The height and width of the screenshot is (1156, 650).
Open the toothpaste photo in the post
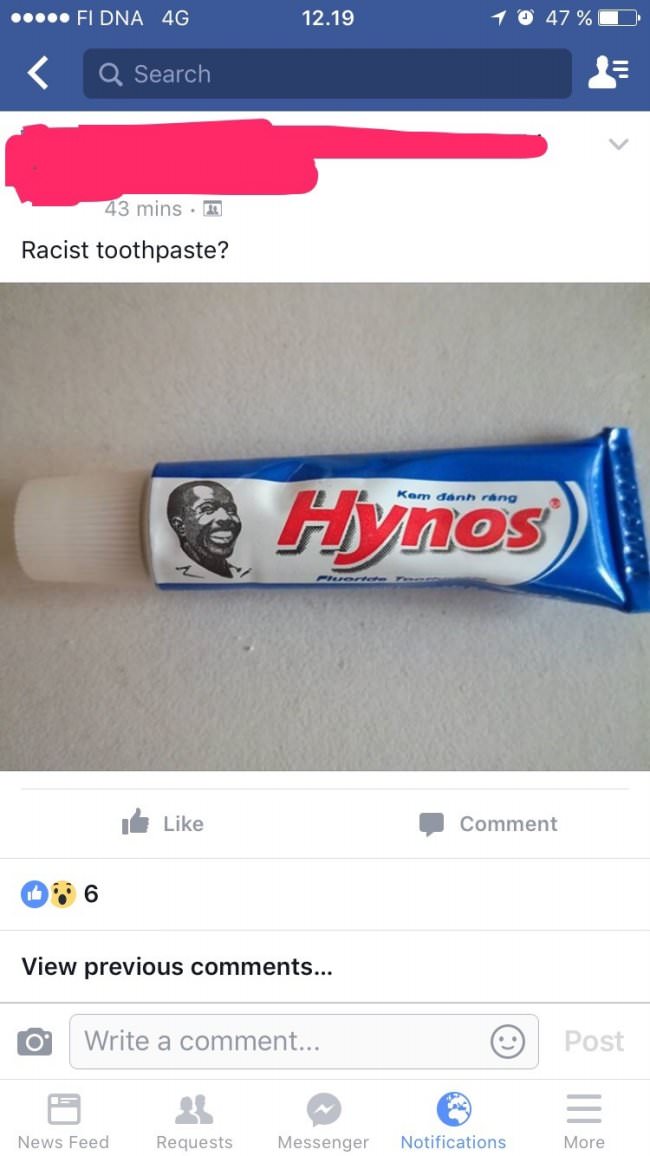click(x=325, y=526)
